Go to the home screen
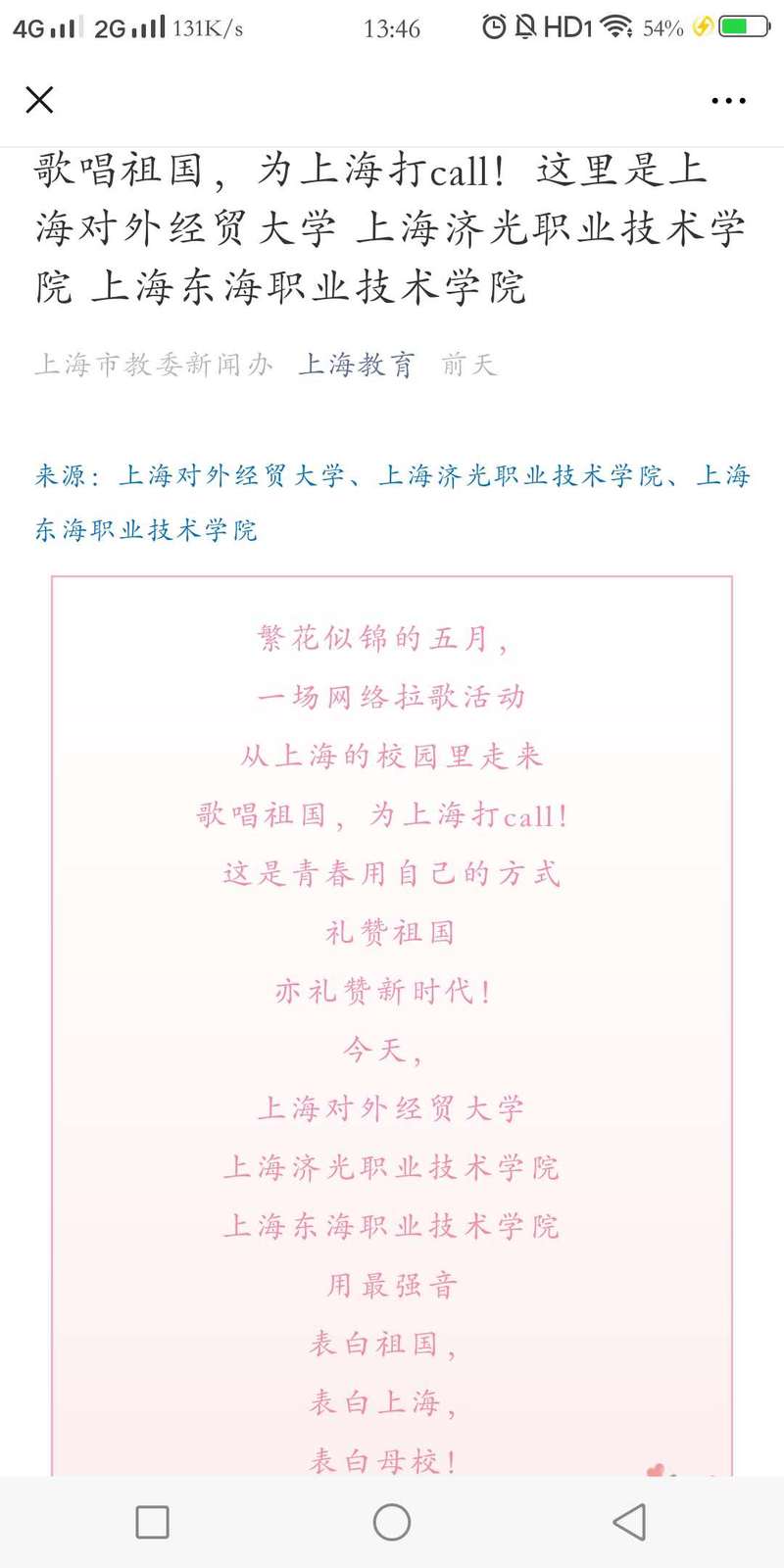 [x=392, y=1522]
